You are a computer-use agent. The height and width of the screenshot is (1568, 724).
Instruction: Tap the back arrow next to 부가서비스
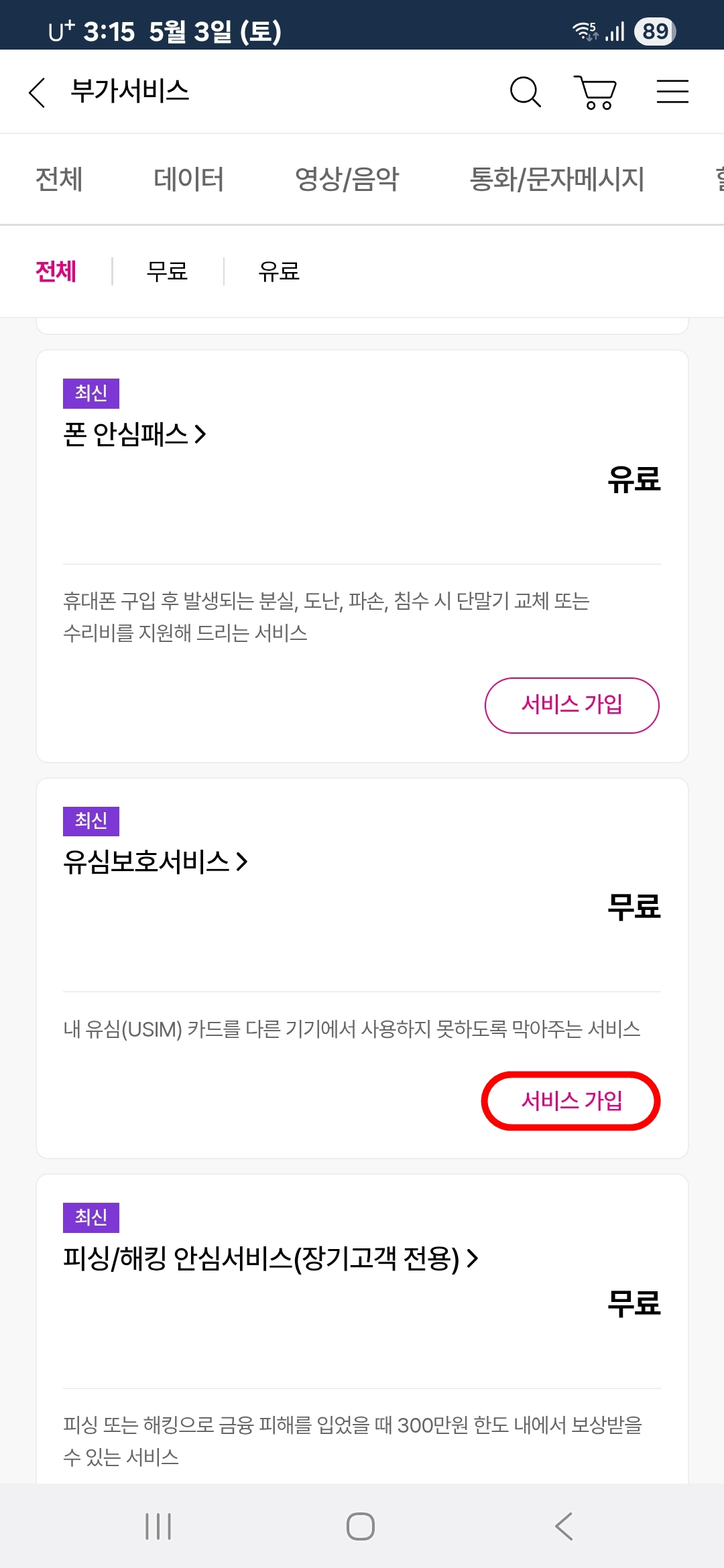[37, 92]
